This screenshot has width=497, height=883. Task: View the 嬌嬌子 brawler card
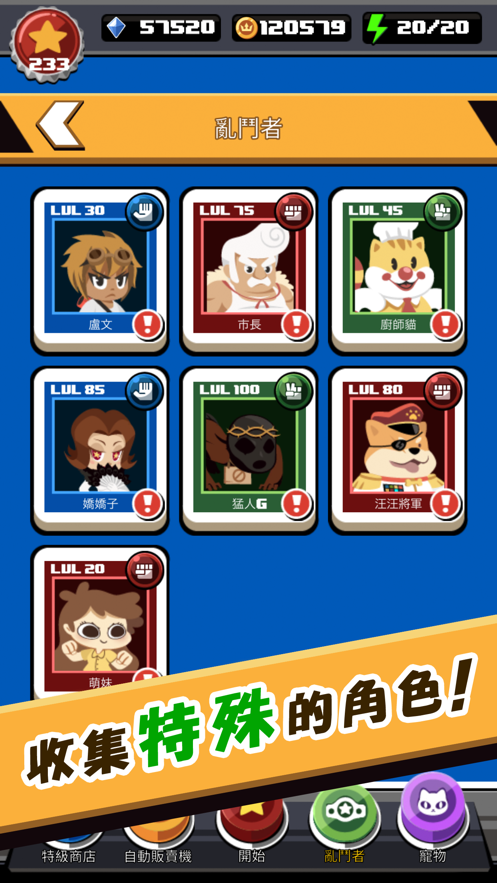100,450
